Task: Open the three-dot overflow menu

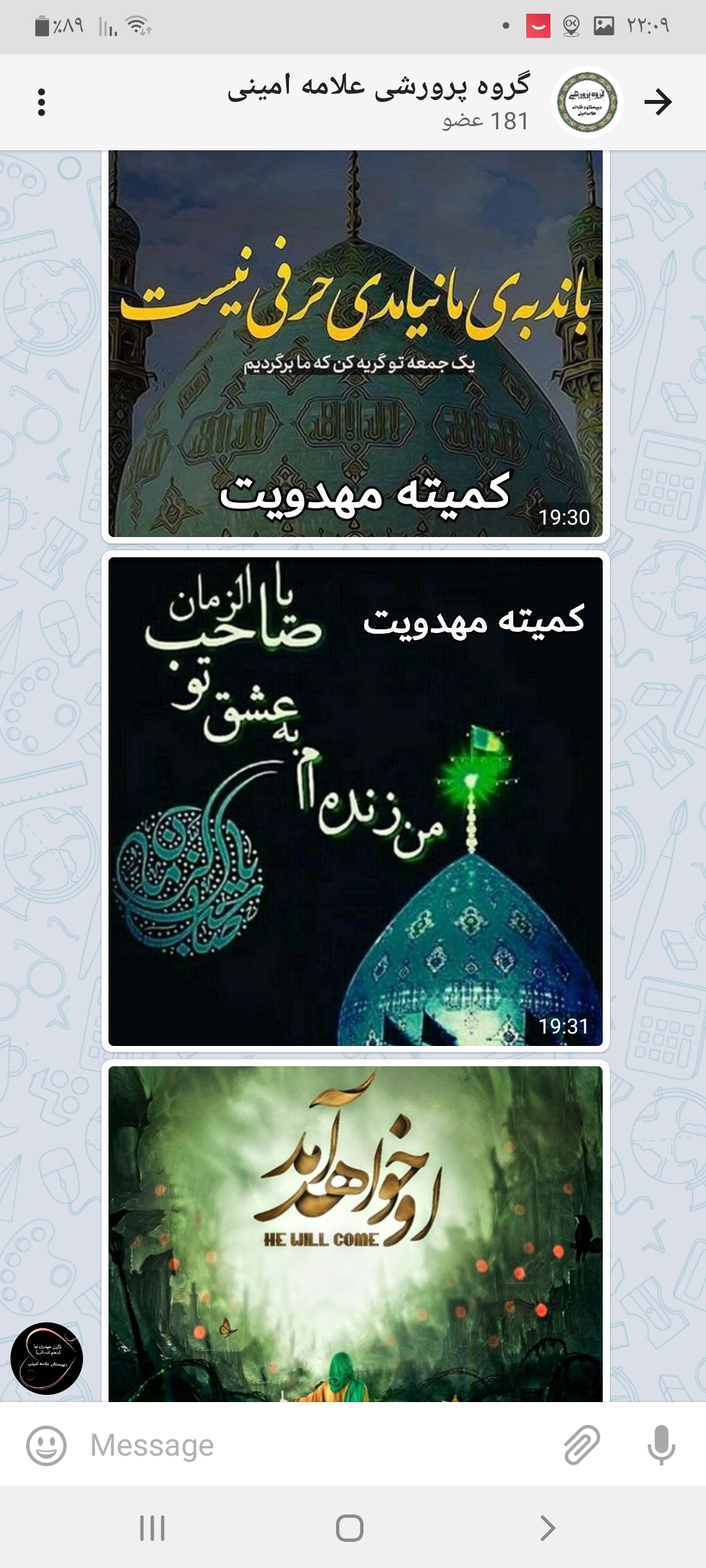Action: 42,103
